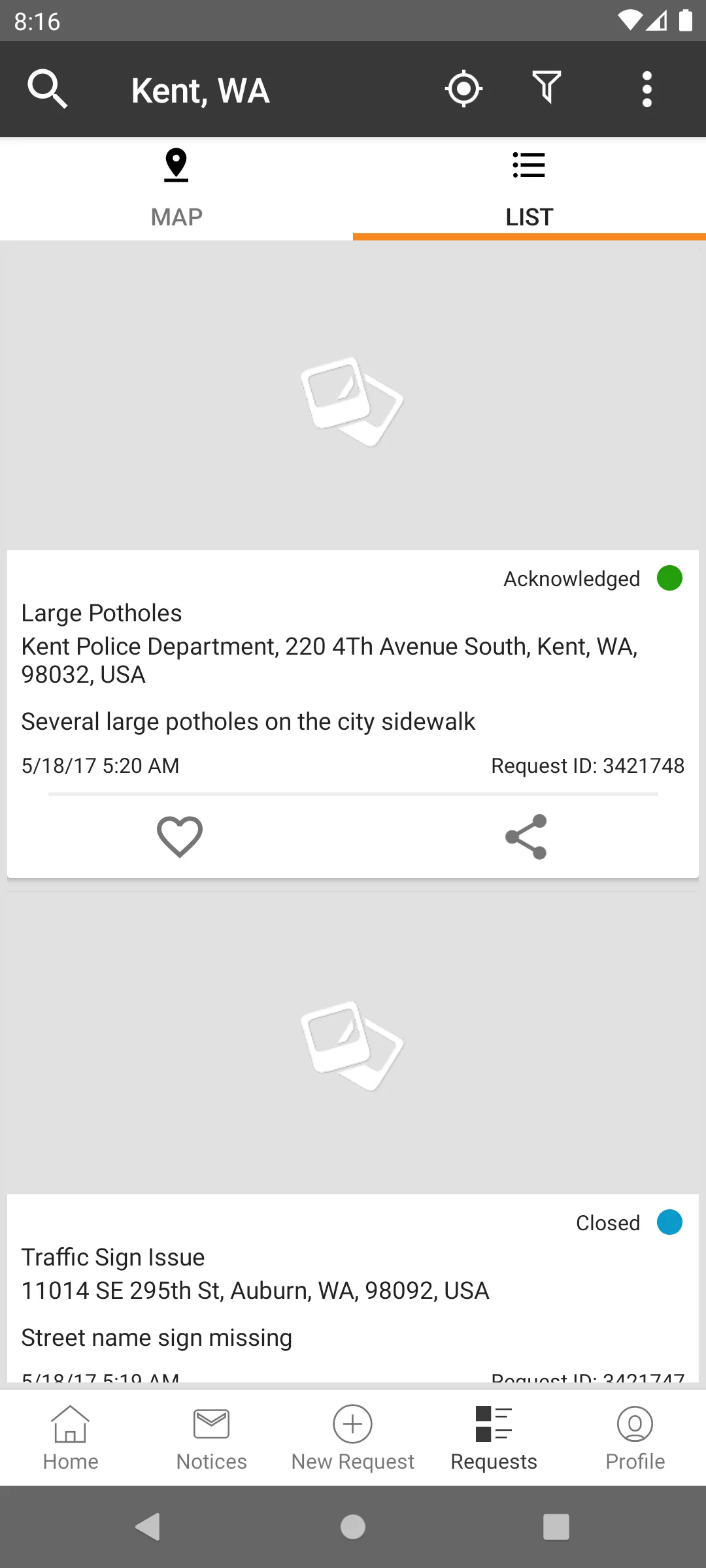This screenshot has width=706, height=1568.
Task: Open the filter funnel icon
Action: (x=546, y=89)
